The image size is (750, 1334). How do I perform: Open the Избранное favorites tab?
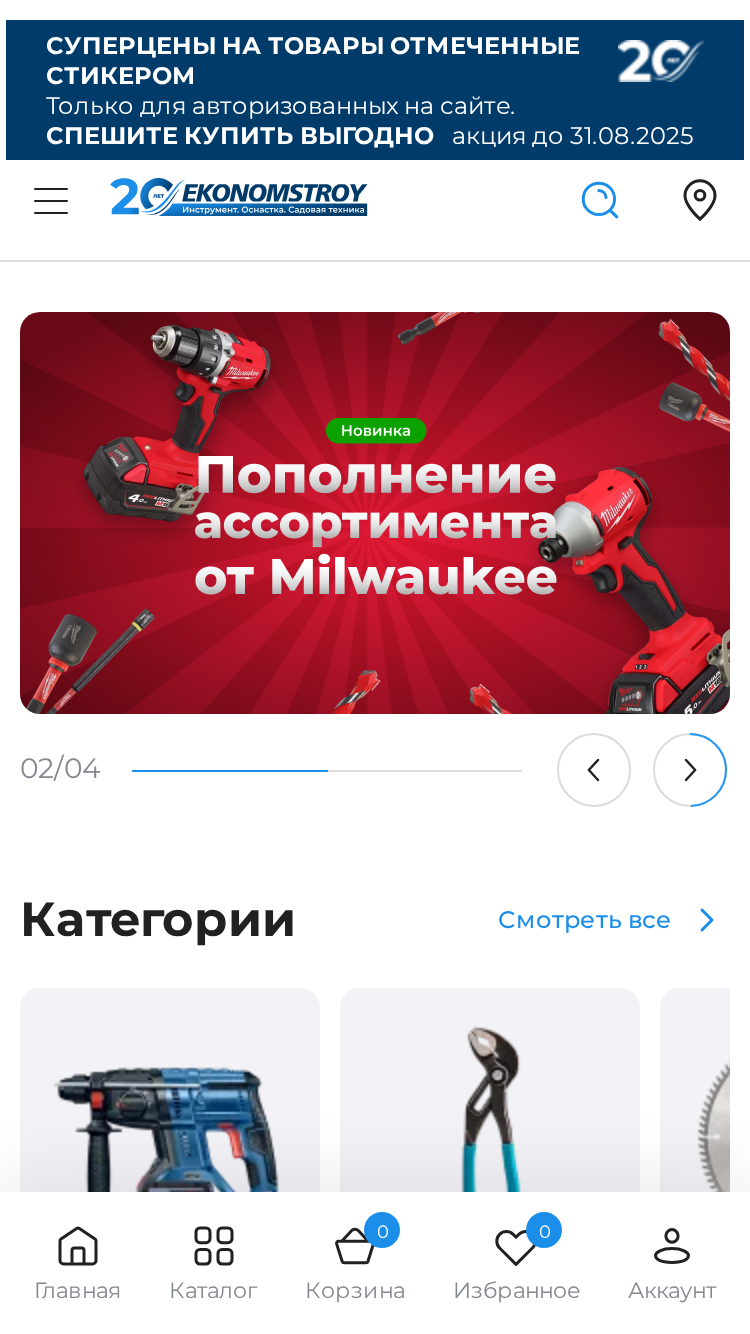[x=517, y=1263]
